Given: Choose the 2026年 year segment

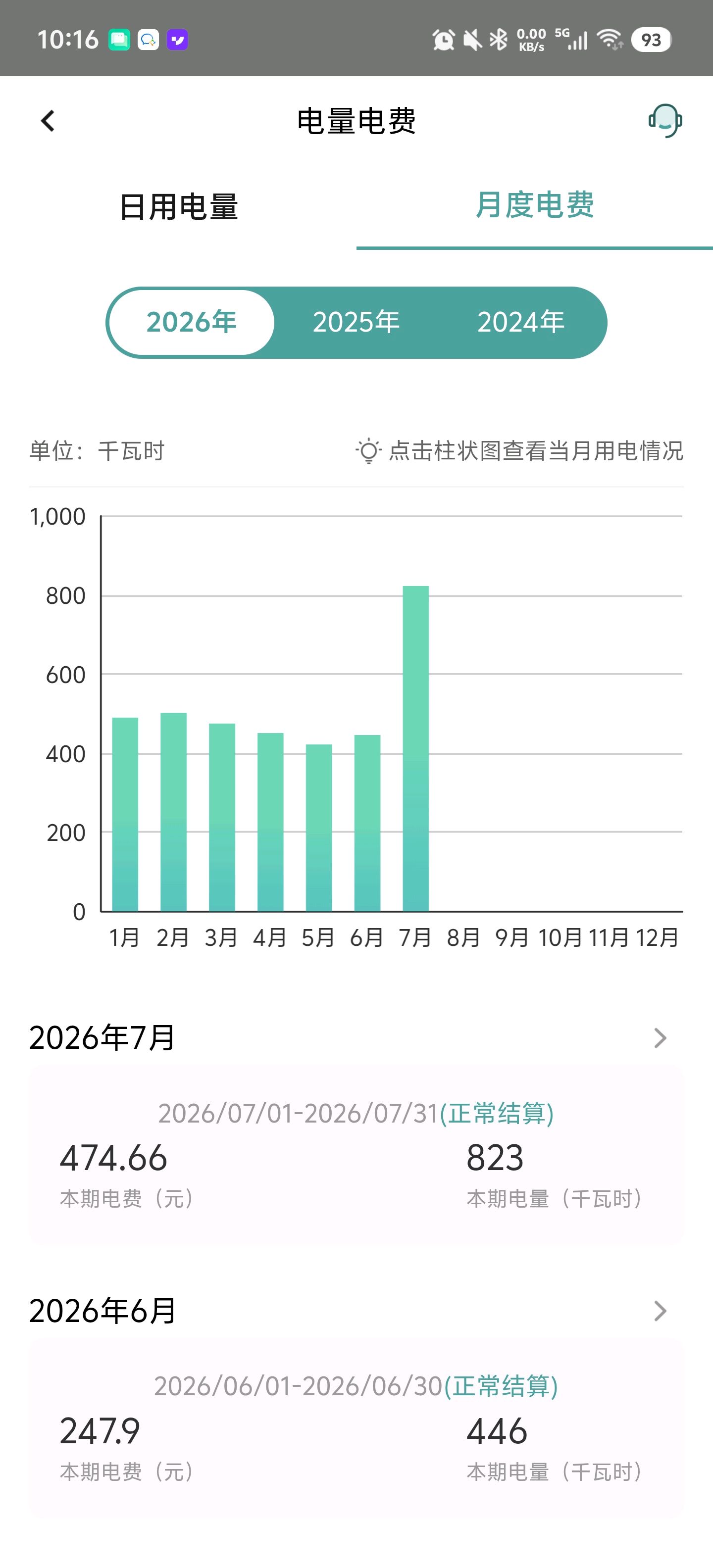Looking at the screenshot, I should [191, 322].
